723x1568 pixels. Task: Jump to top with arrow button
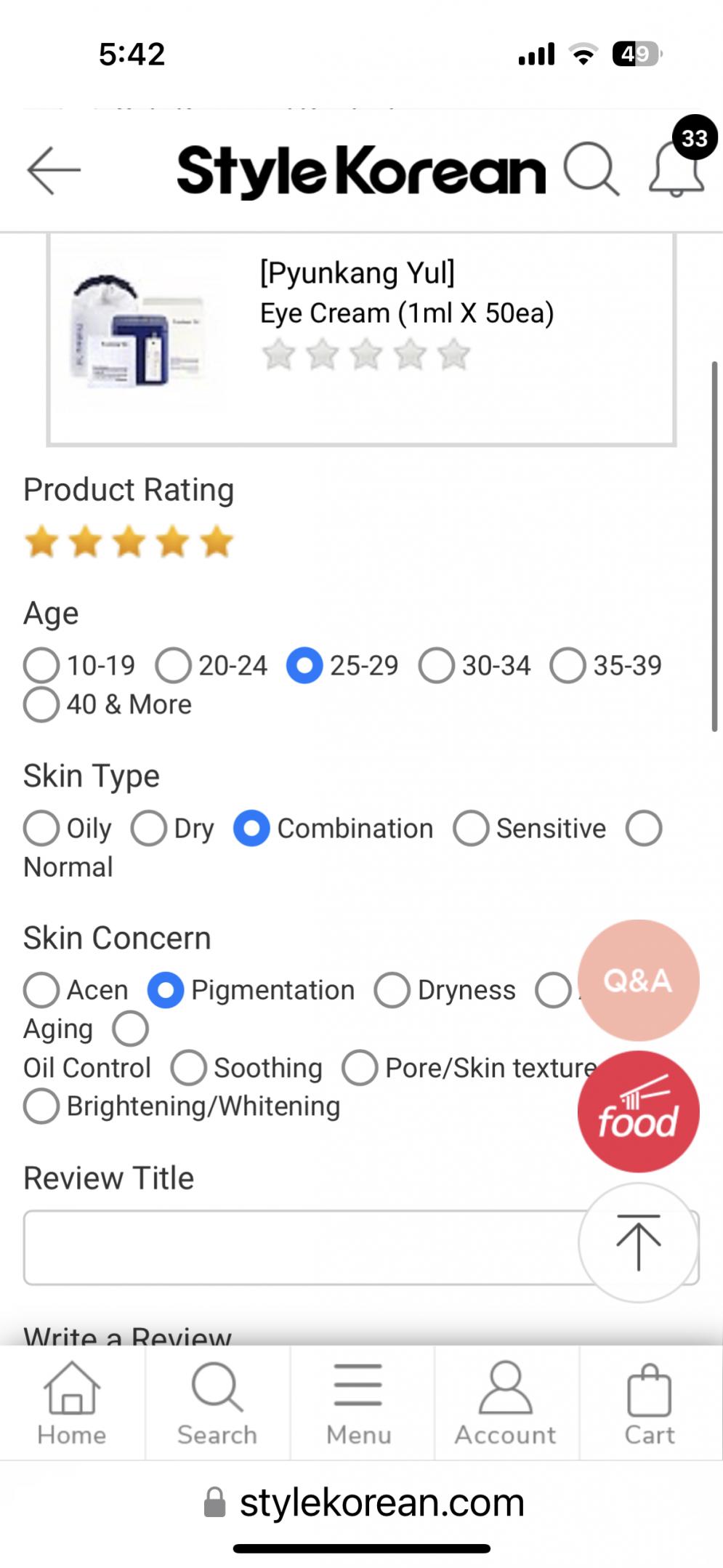point(638,1242)
